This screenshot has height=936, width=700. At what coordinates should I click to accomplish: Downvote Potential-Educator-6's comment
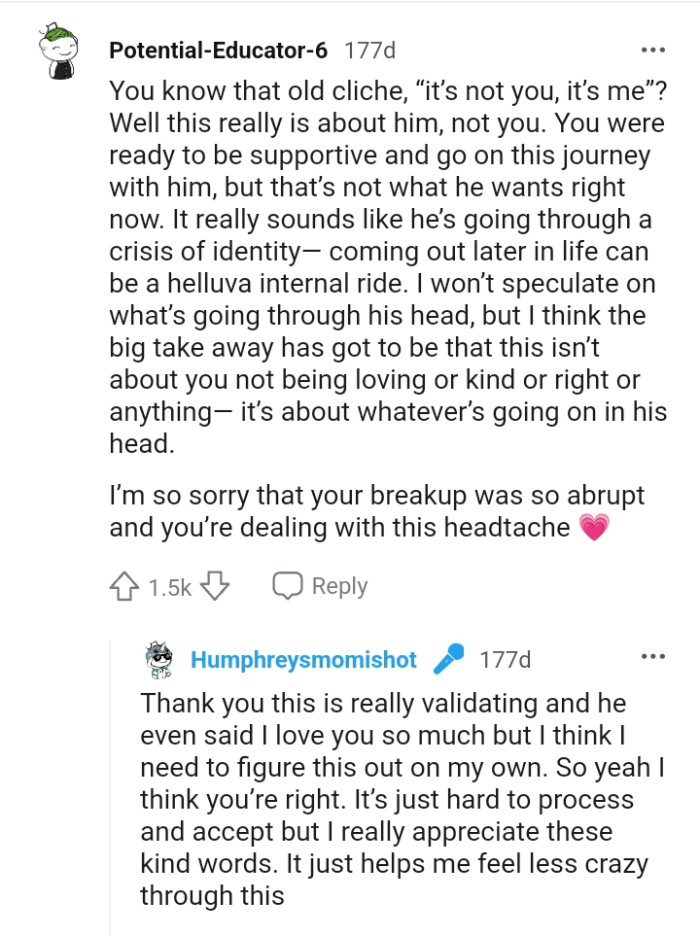(x=215, y=586)
